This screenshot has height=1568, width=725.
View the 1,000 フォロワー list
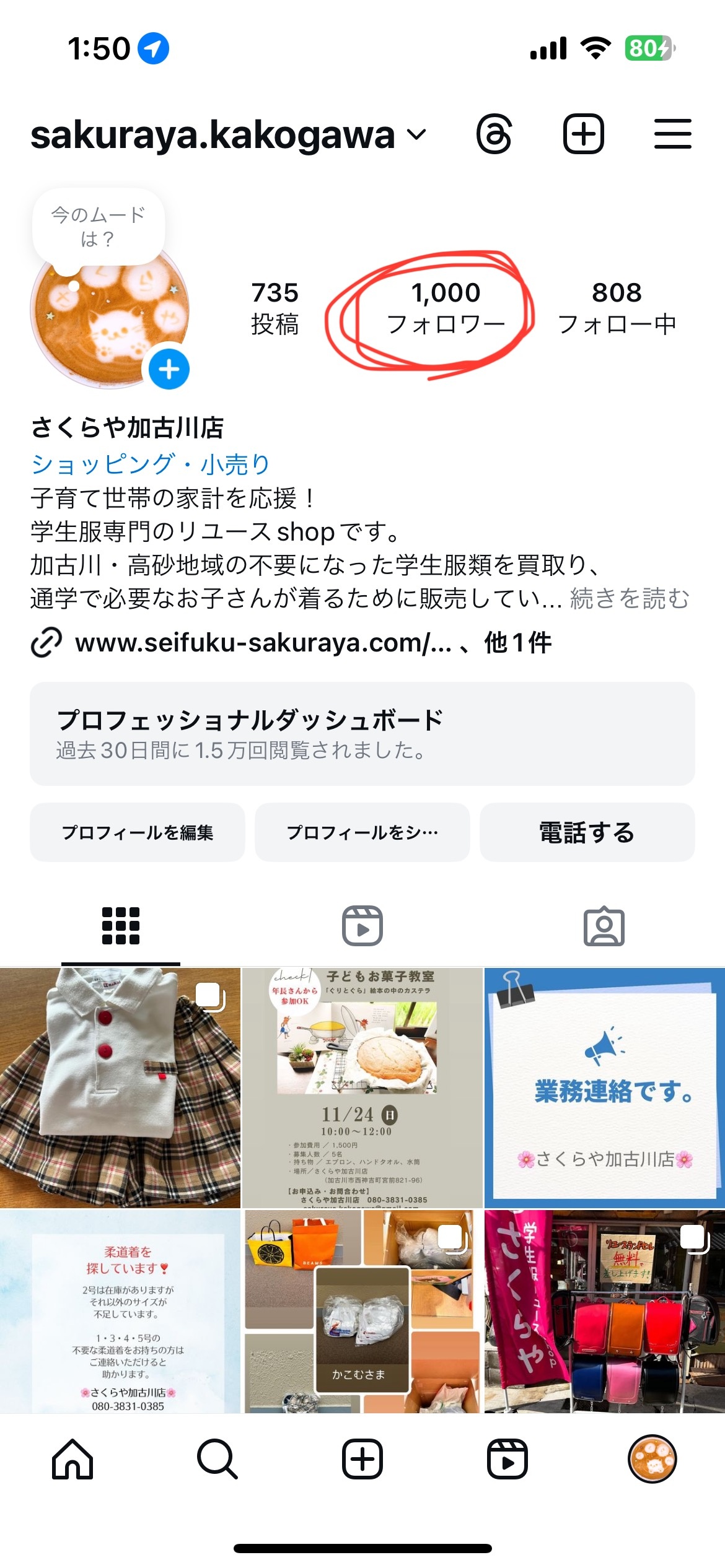(446, 308)
